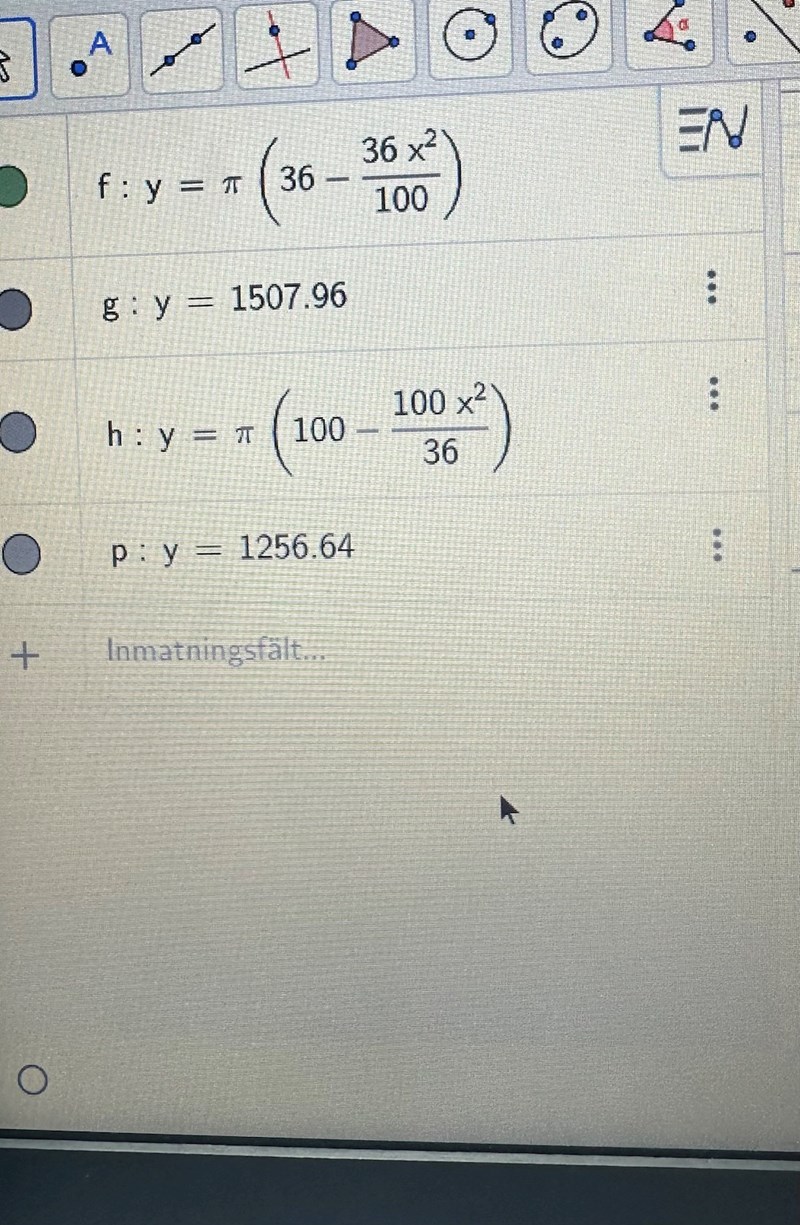
Task: Toggle visibility of line p
Action: (21, 555)
